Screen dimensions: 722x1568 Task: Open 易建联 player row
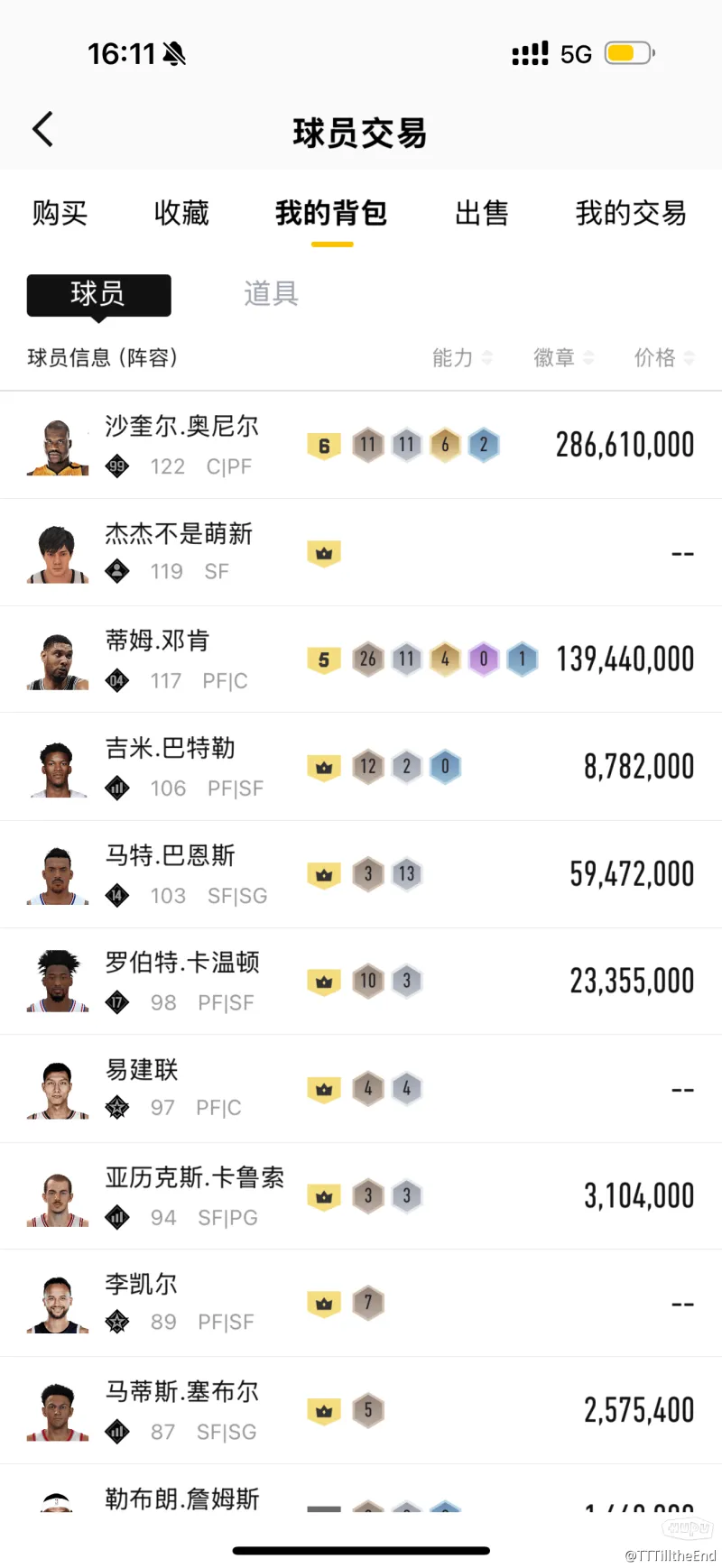coord(361,1089)
